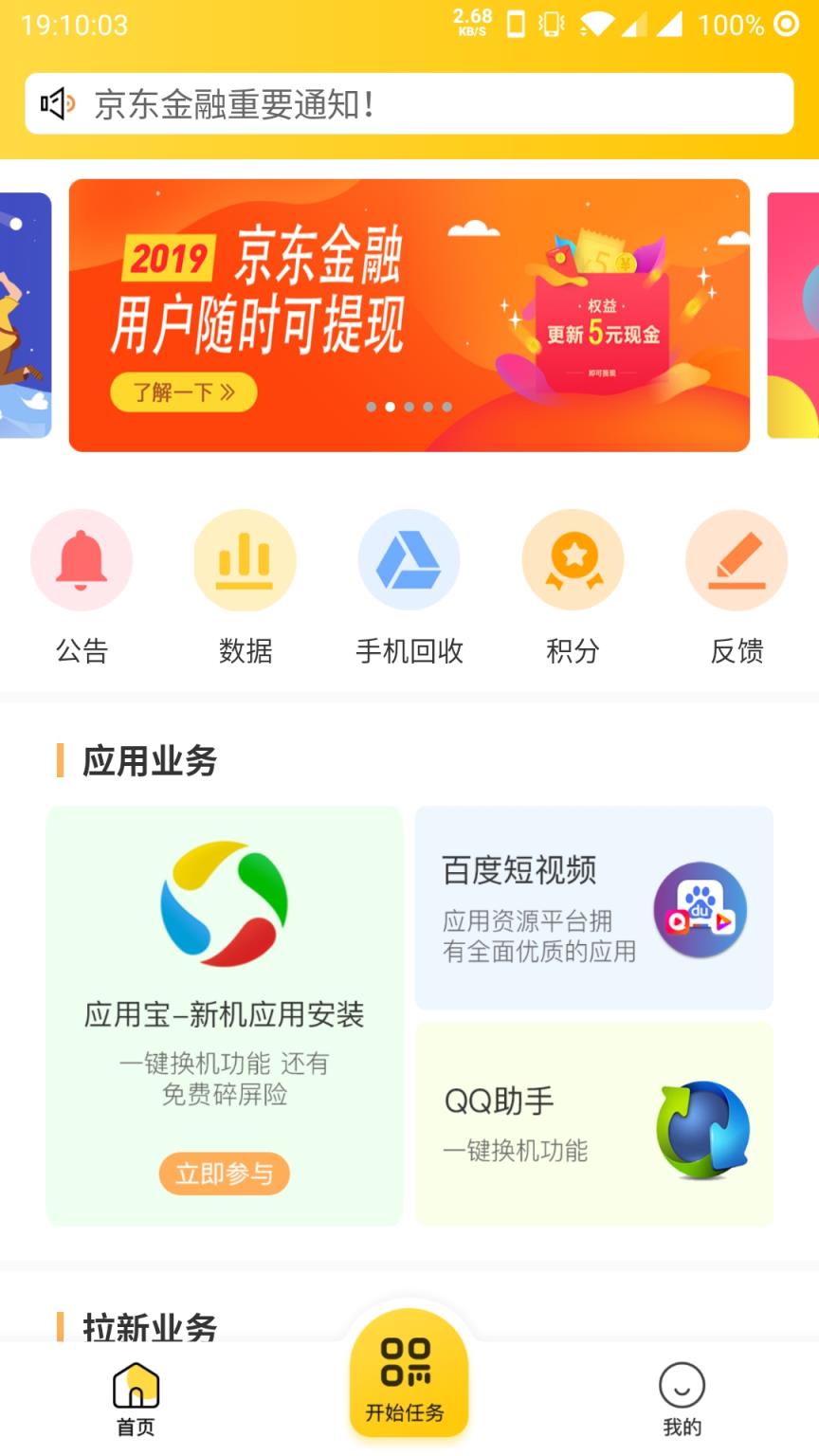This screenshot has width=819, height=1456.
Task: Click the 首页 home icon
Action: pyautogui.click(x=136, y=1390)
